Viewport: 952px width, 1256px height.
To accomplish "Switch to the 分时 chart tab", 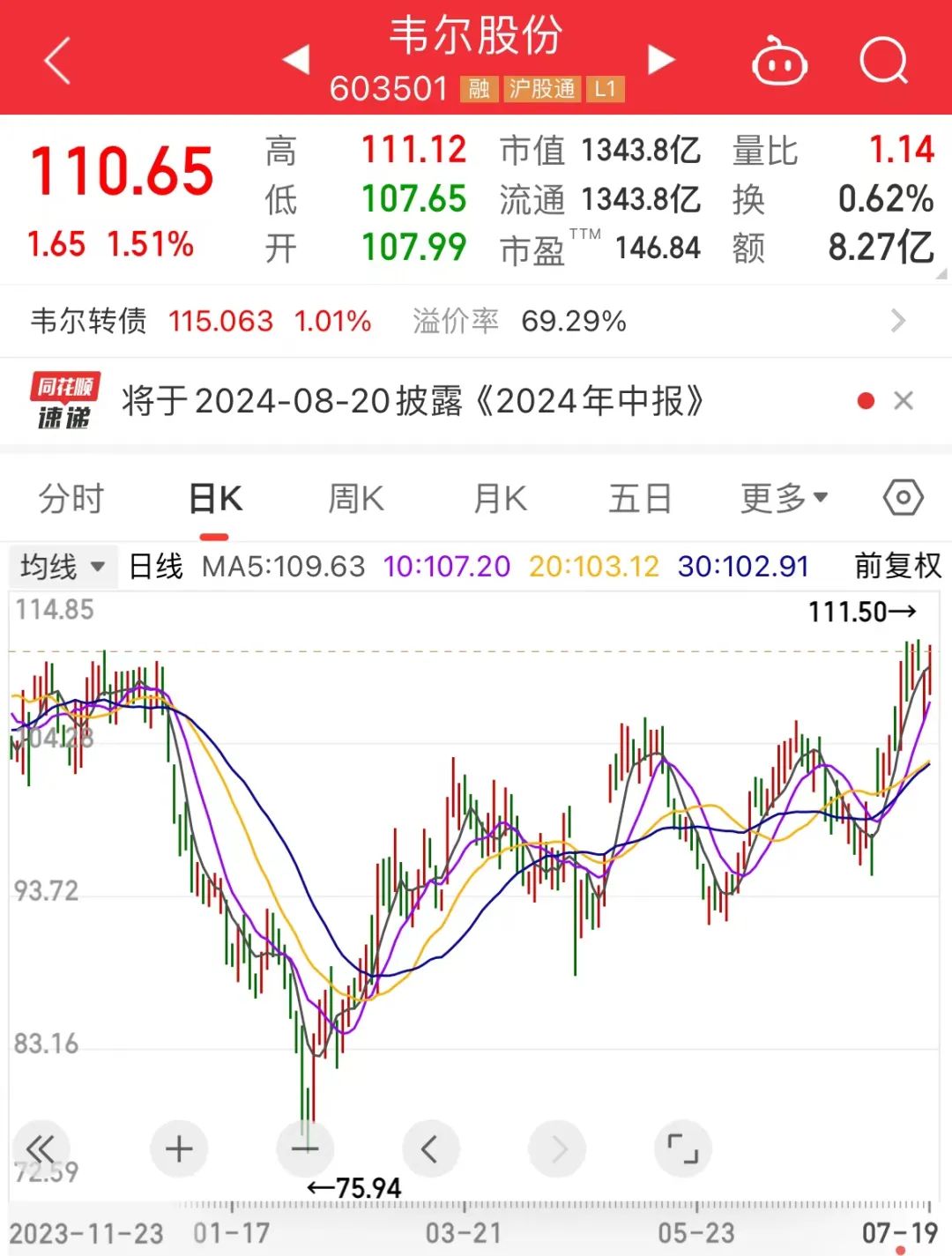I will click(71, 499).
